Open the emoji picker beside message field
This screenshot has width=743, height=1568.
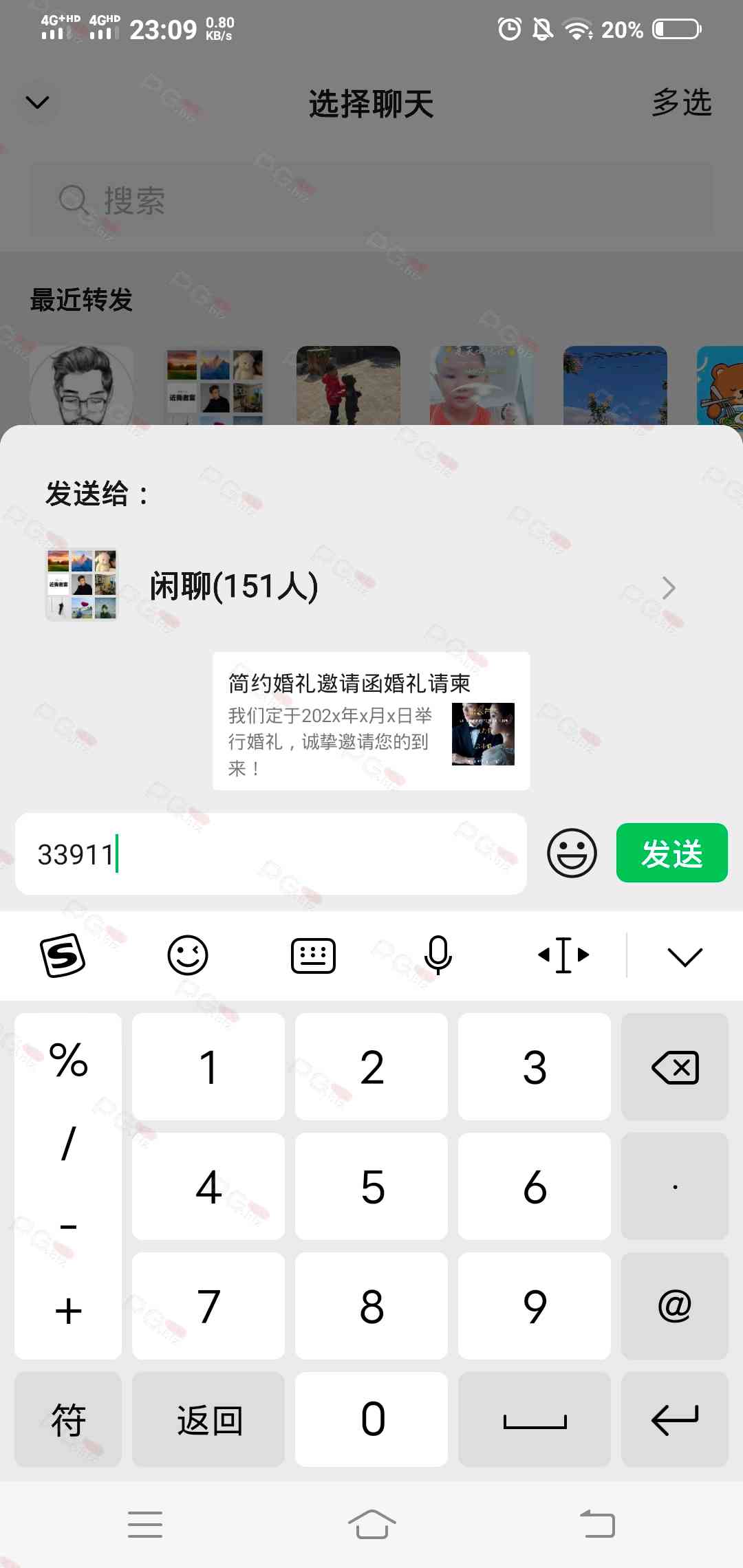571,853
